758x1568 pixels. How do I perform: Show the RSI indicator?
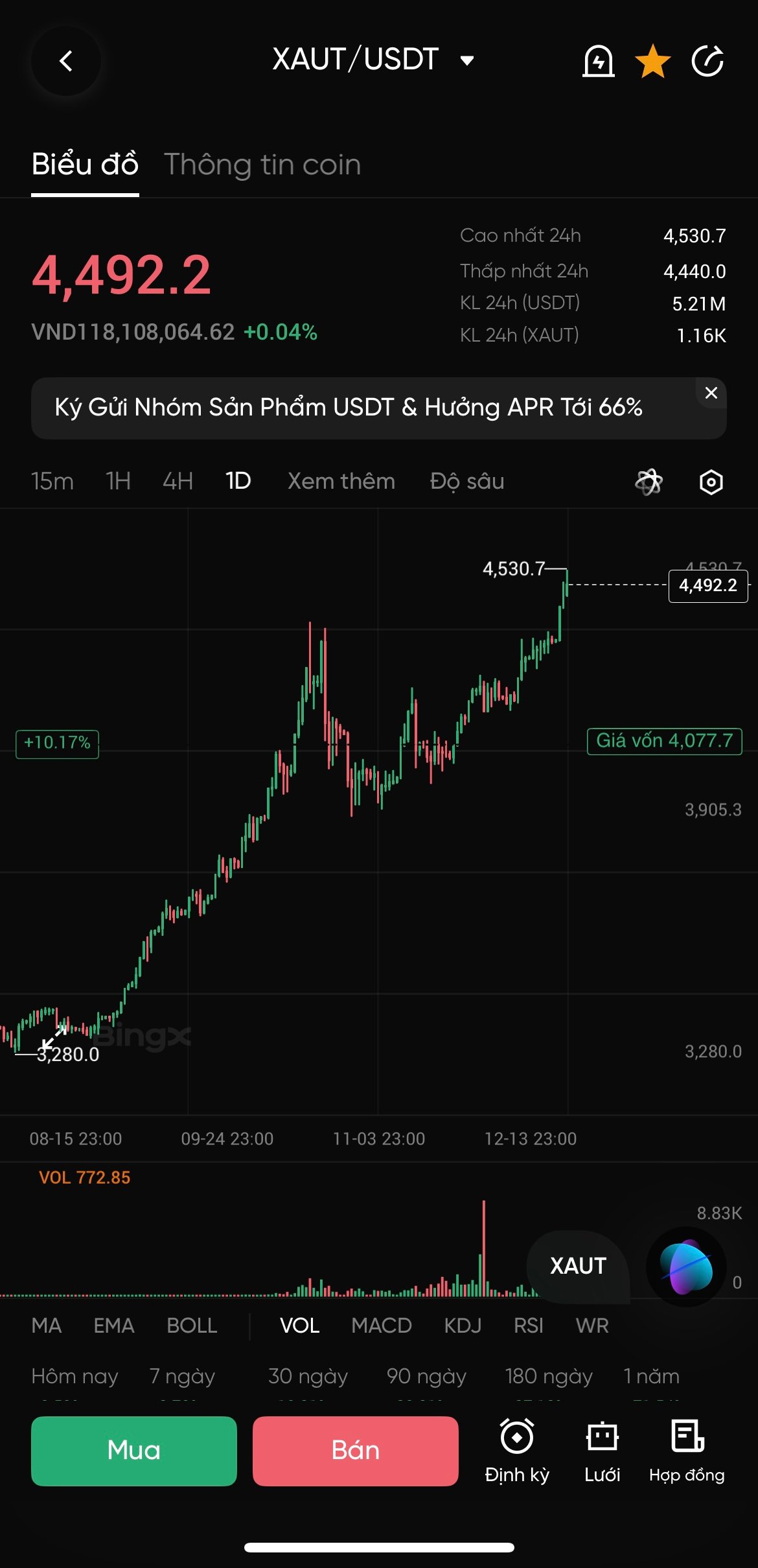click(x=528, y=1326)
